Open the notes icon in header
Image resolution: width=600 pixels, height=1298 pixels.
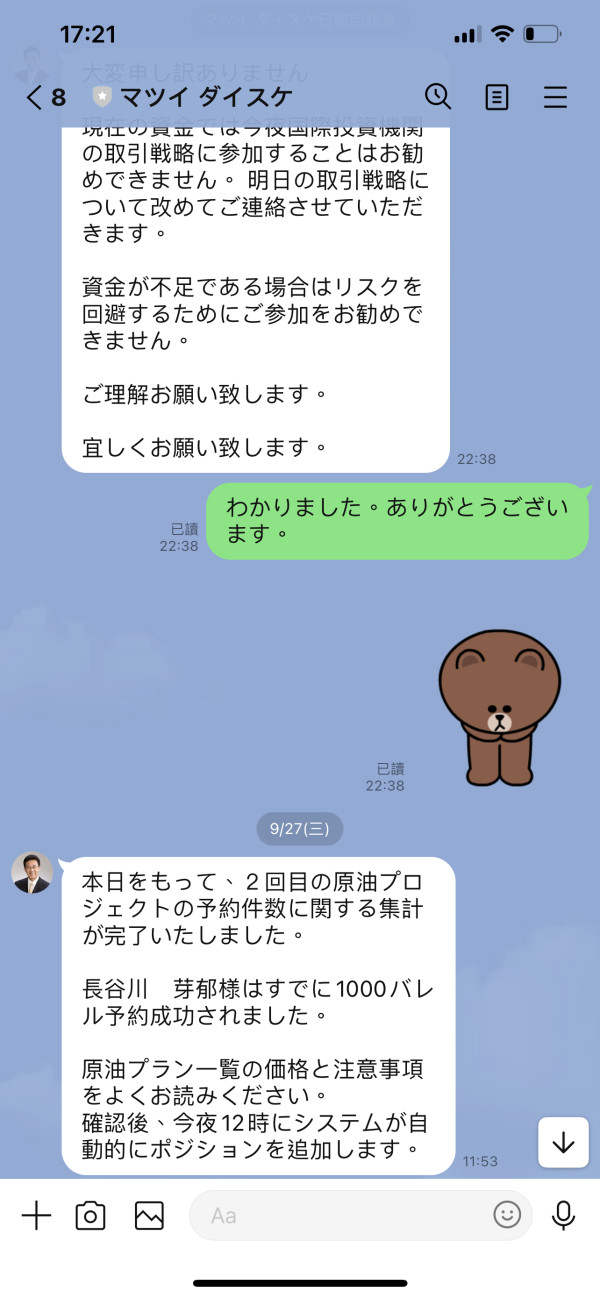click(x=497, y=97)
